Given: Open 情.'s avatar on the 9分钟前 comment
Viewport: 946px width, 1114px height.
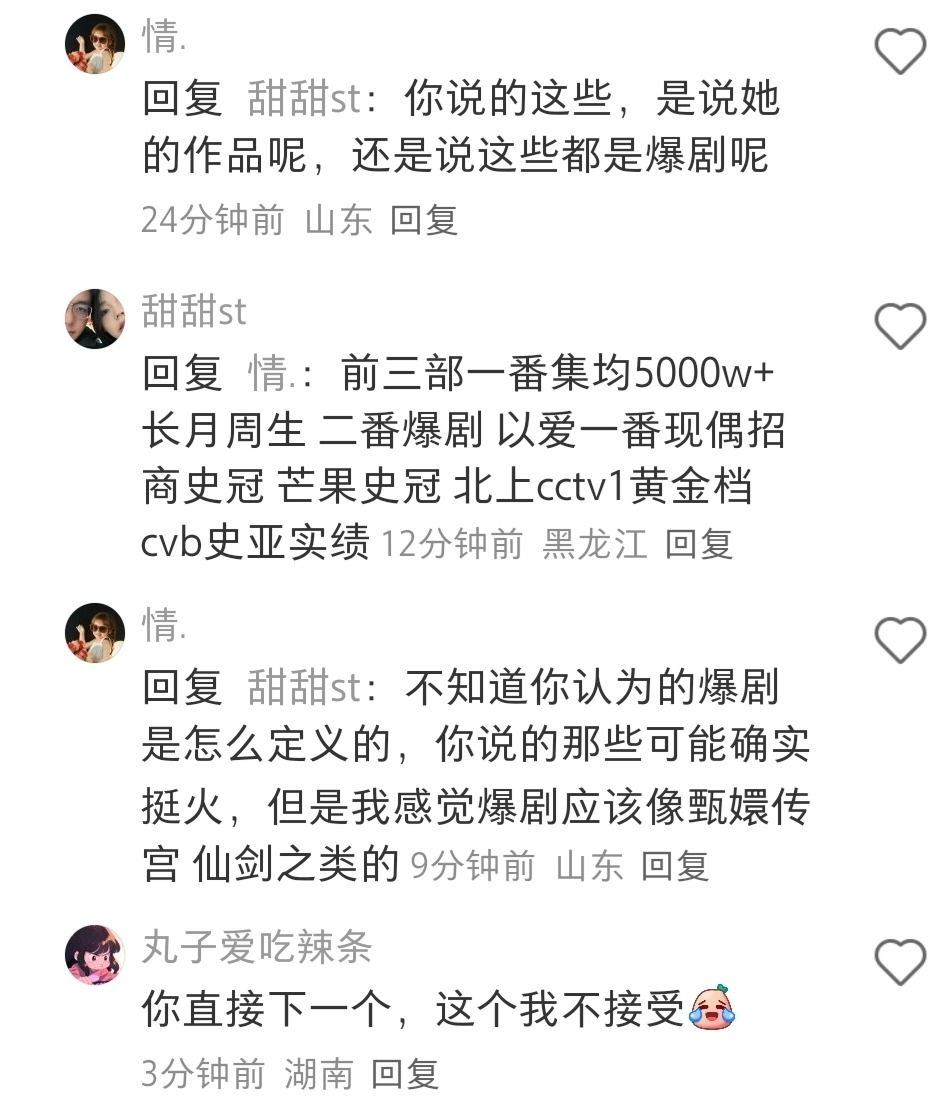Looking at the screenshot, I should pos(95,633).
